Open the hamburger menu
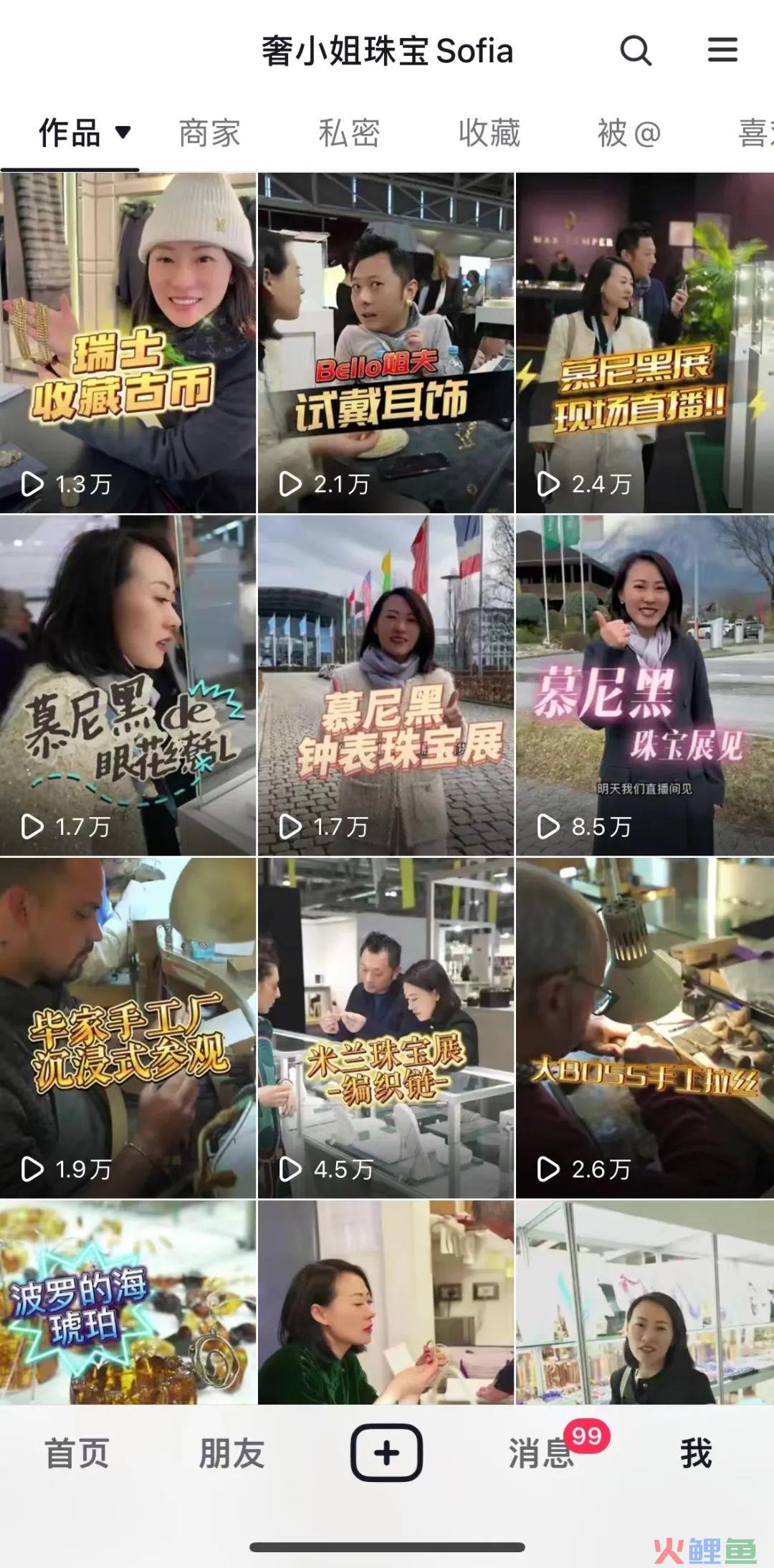Image resolution: width=774 pixels, height=1568 pixels. pyautogui.click(x=722, y=50)
